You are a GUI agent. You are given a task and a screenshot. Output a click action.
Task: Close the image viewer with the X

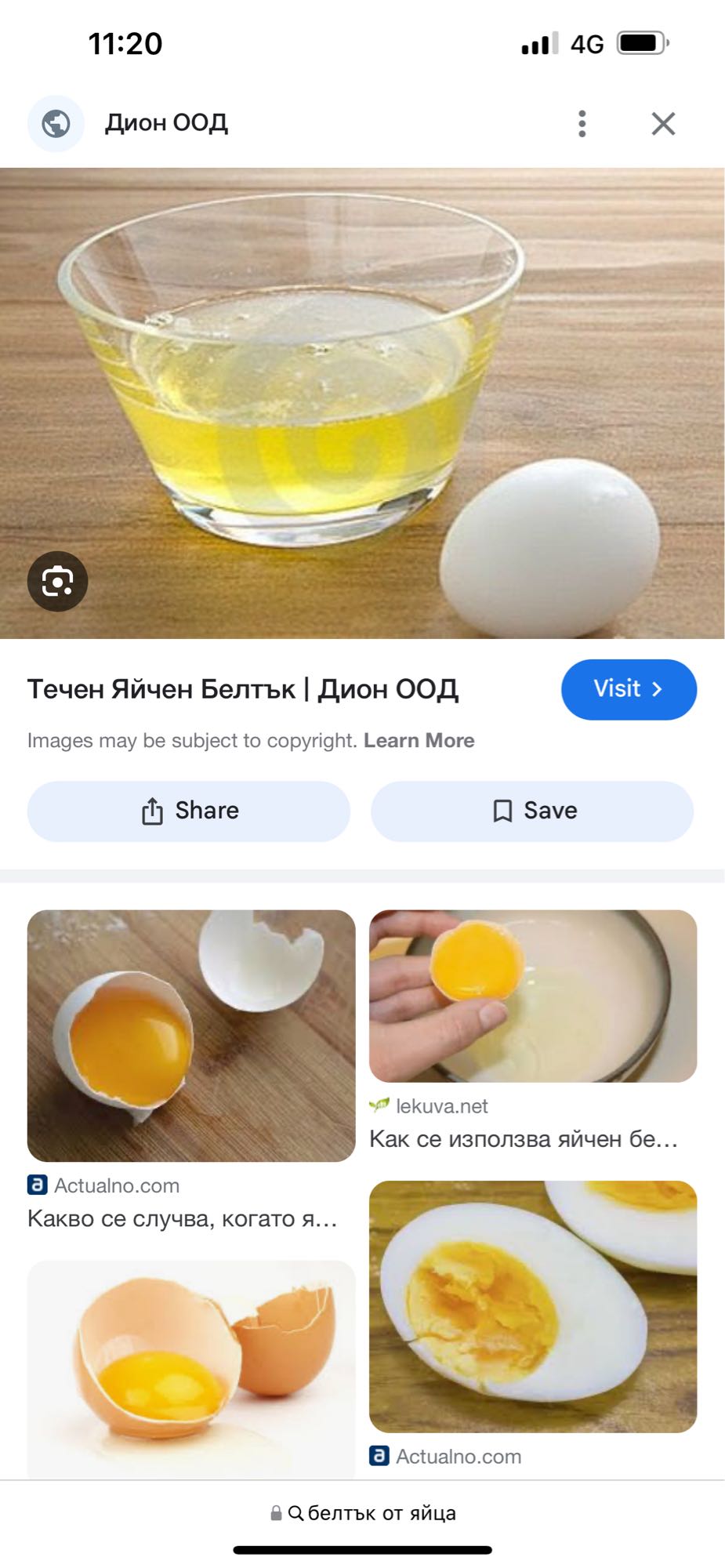[x=663, y=123]
